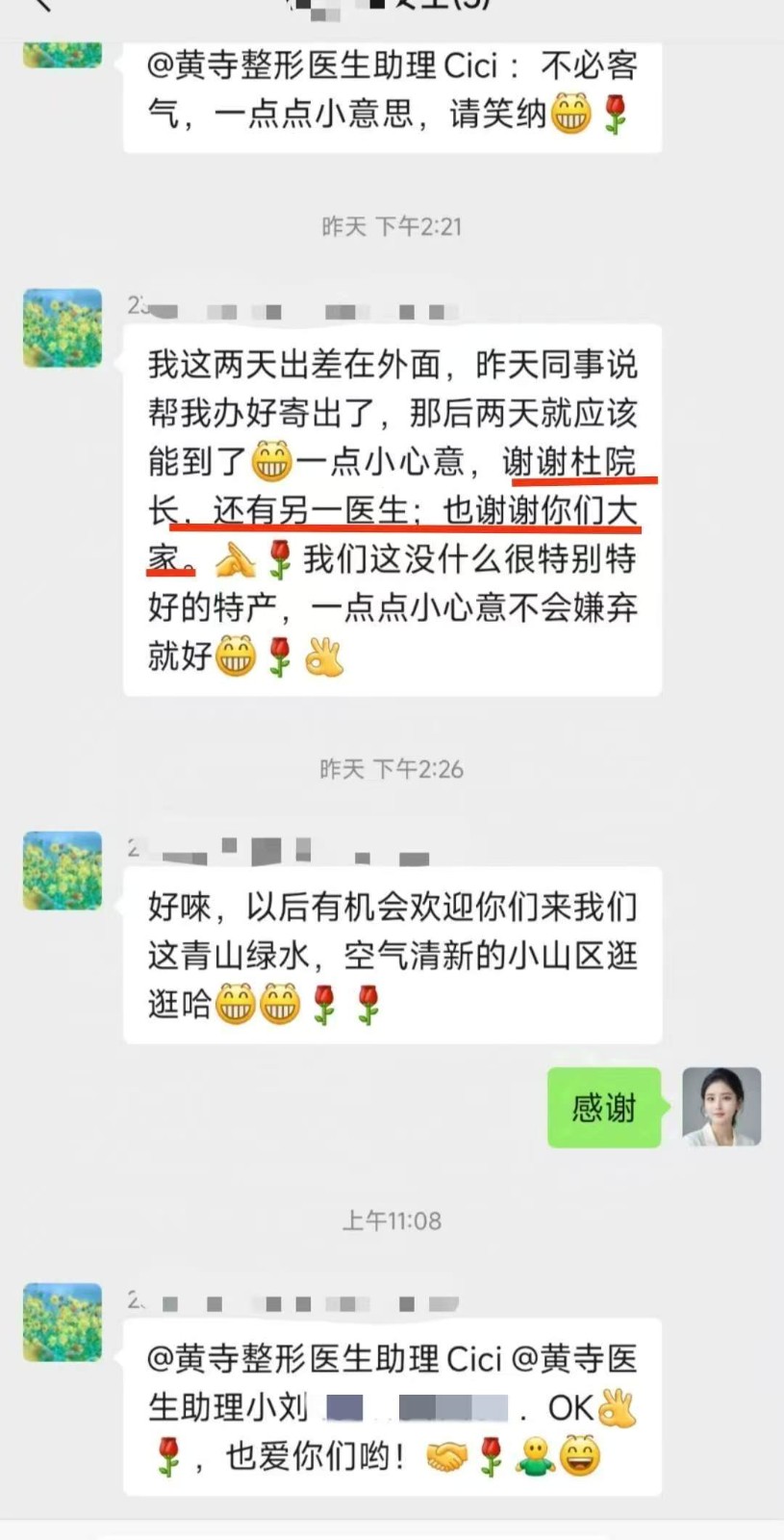The height and width of the screenshot is (1540, 784).
Task: Open sender's avatar beside the 上午11:08 message
Action: point(63,1322)
